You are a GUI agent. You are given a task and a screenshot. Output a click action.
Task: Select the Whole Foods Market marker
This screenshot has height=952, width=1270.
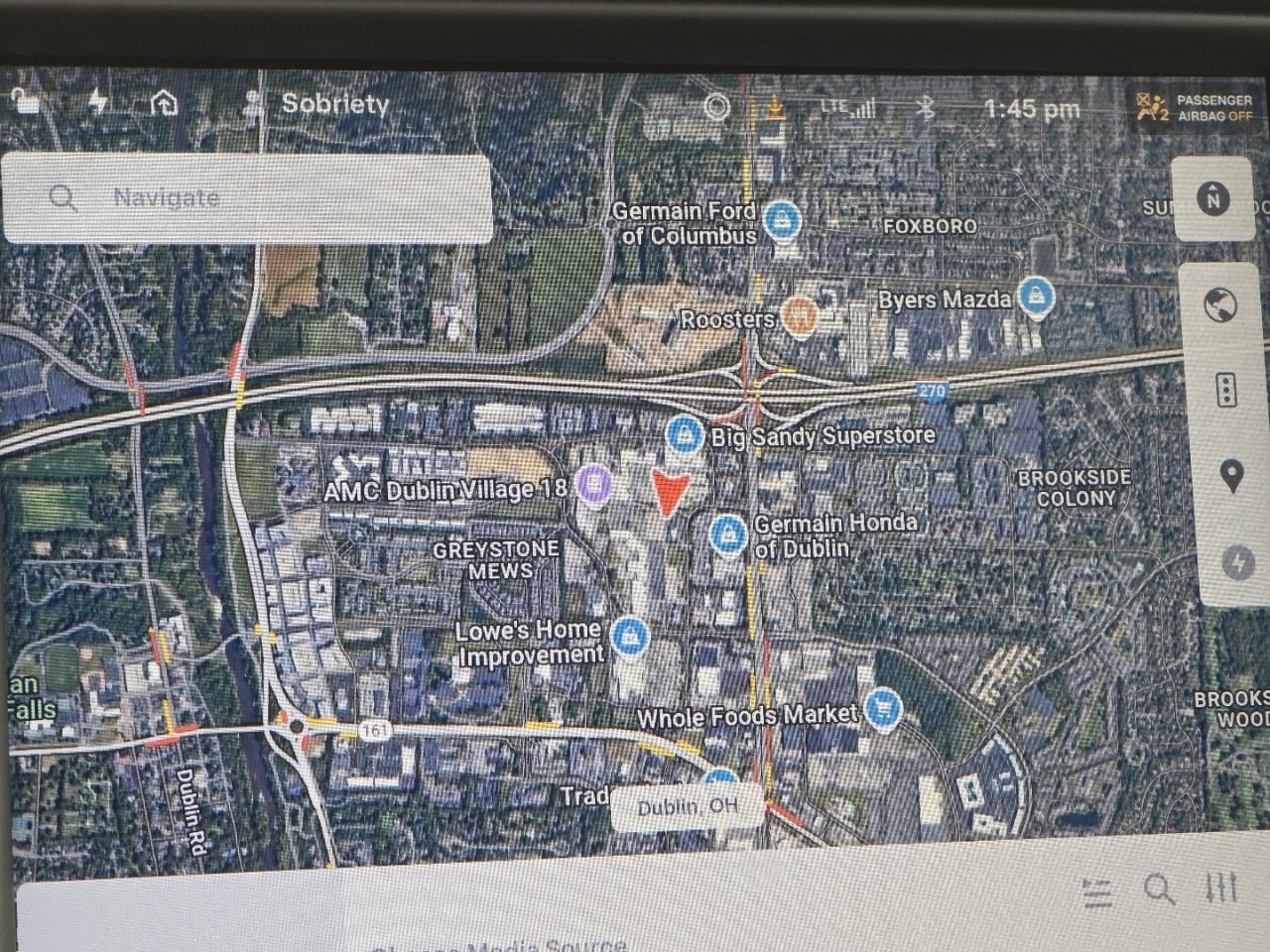pos(879,708)
